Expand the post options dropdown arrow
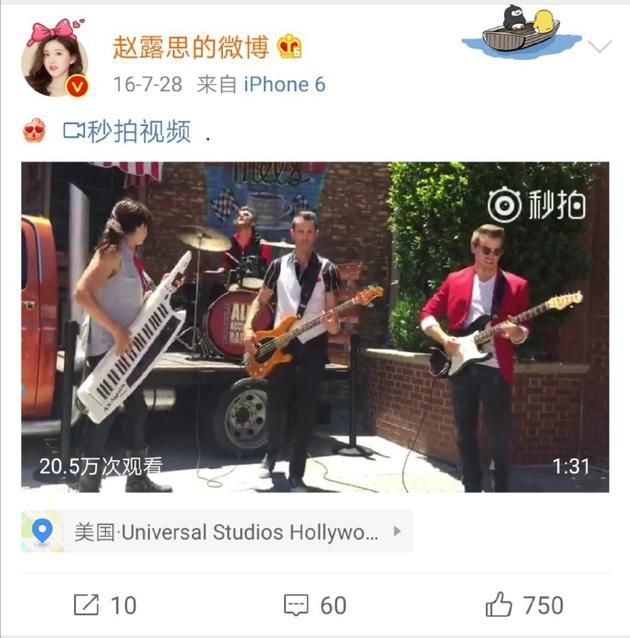This screenshot has height=638, width=630. [600, 47]
